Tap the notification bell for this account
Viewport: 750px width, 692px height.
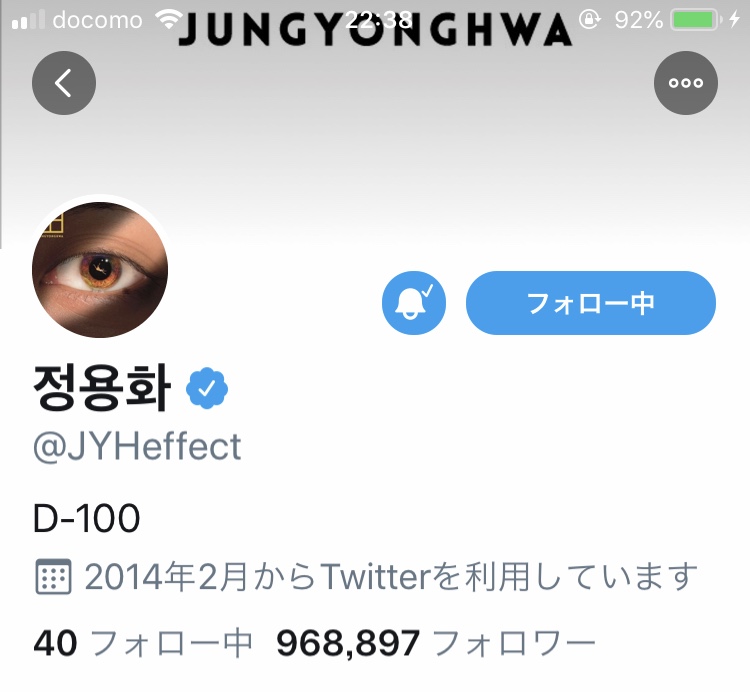tap(413, 302)
